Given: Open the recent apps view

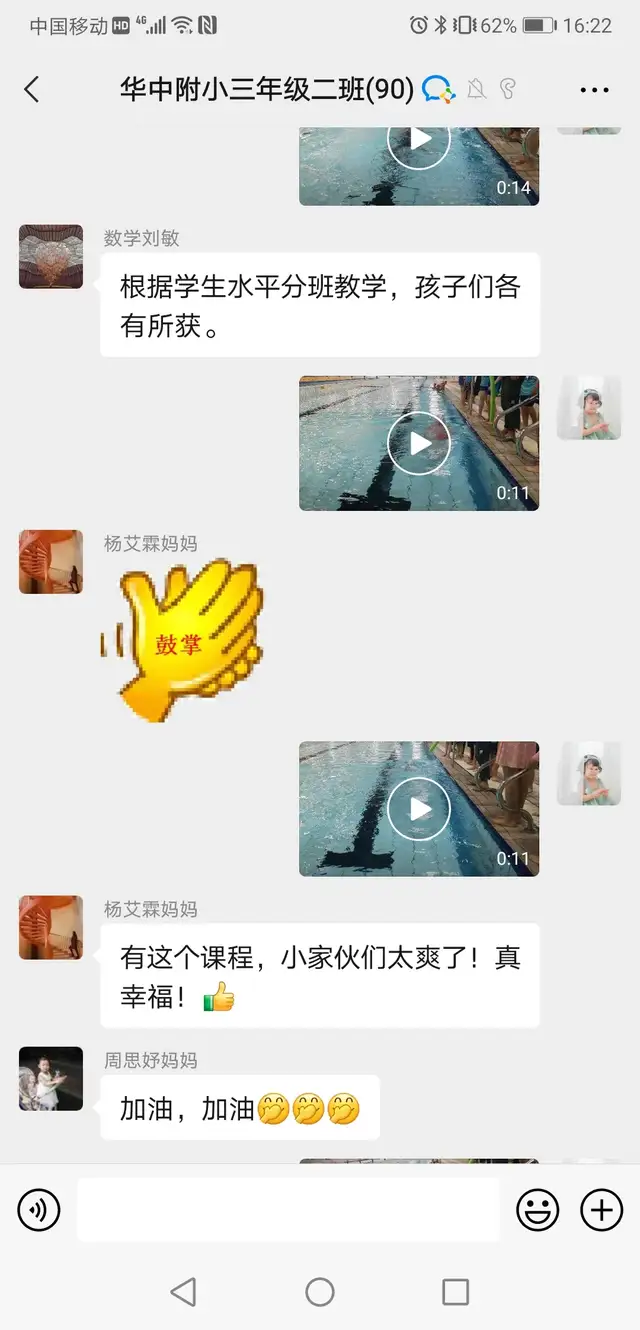Looking at the screenshot, I should (x=455, y=1292).
